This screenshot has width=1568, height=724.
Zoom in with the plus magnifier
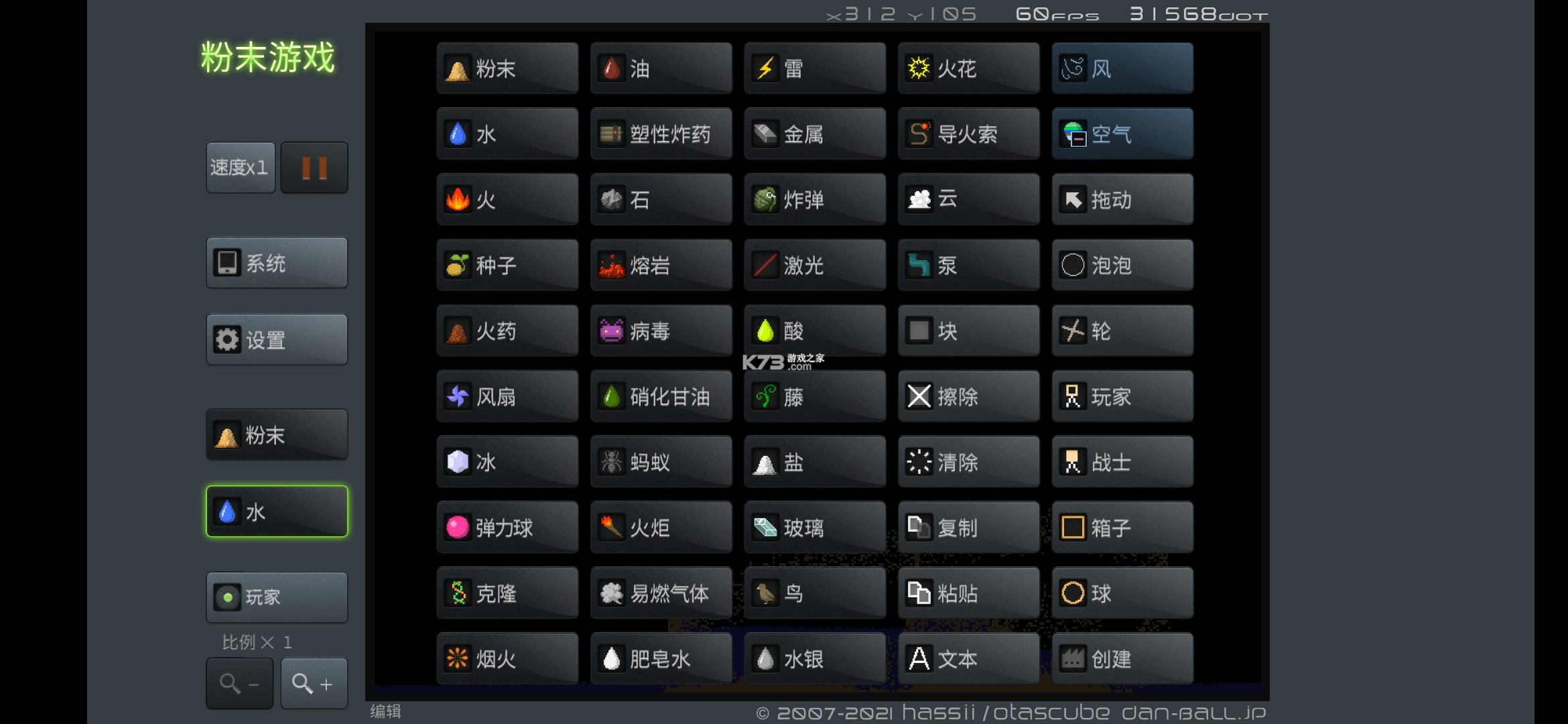pos(314,684)
